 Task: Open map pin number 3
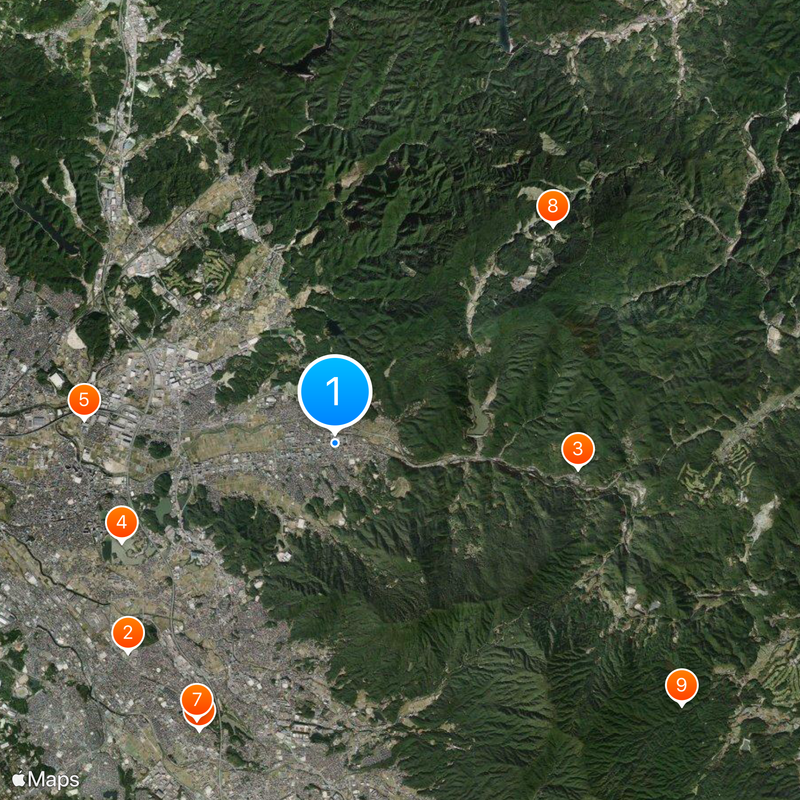coord(578,448)
